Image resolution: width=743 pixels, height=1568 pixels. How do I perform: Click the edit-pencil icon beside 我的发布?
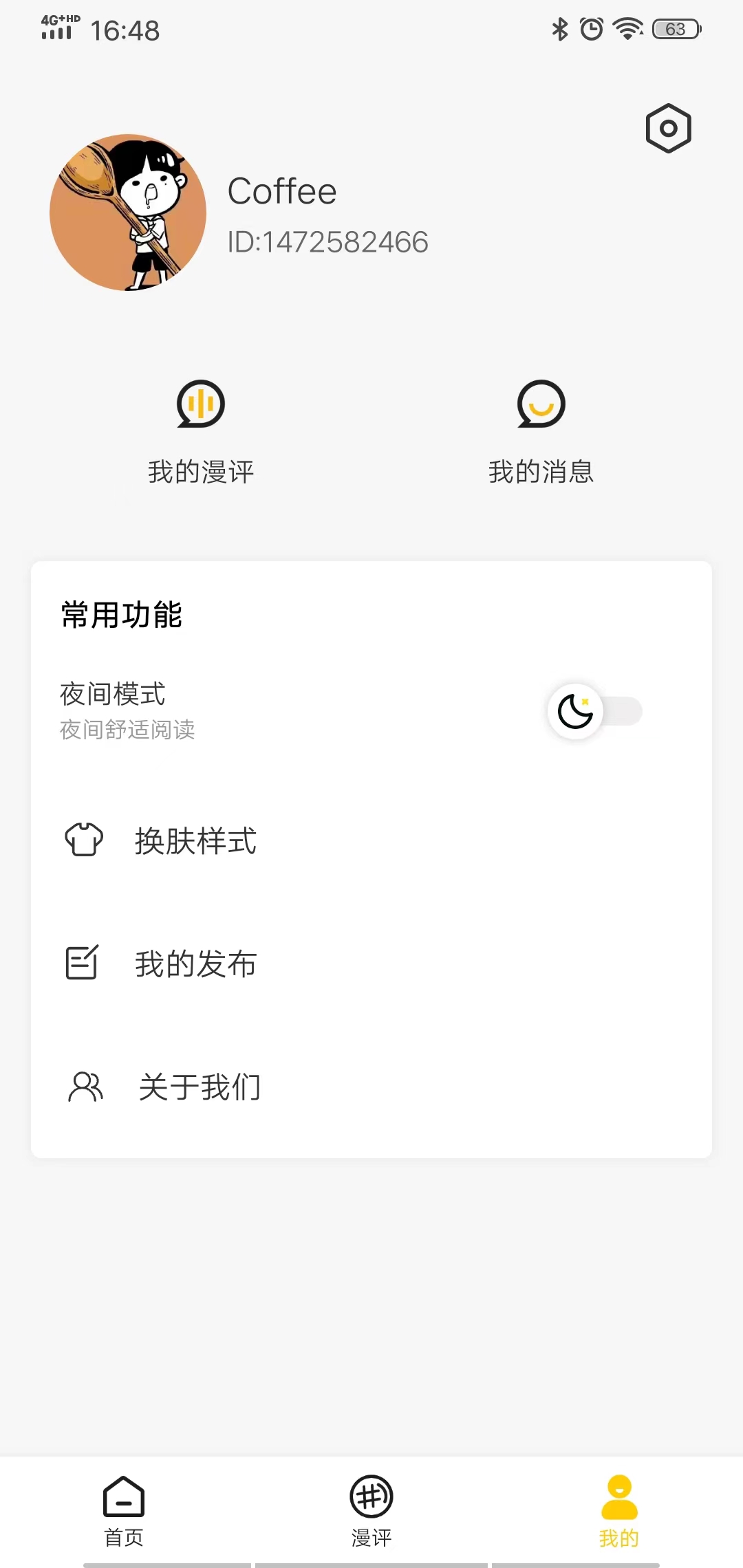click(x=83, y=963)
